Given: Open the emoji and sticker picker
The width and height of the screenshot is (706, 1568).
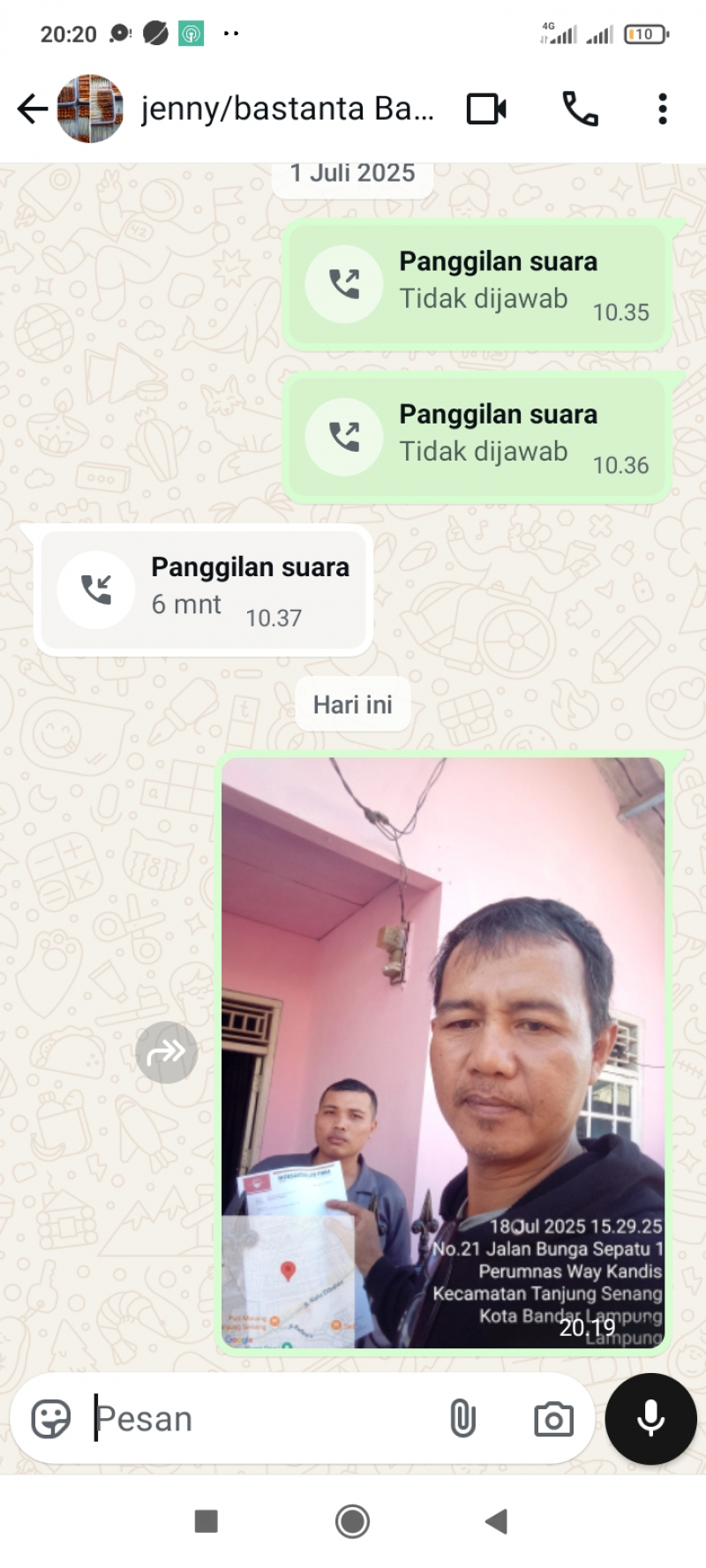Looking at the screenshot, I should click(x=50, y=1420).
